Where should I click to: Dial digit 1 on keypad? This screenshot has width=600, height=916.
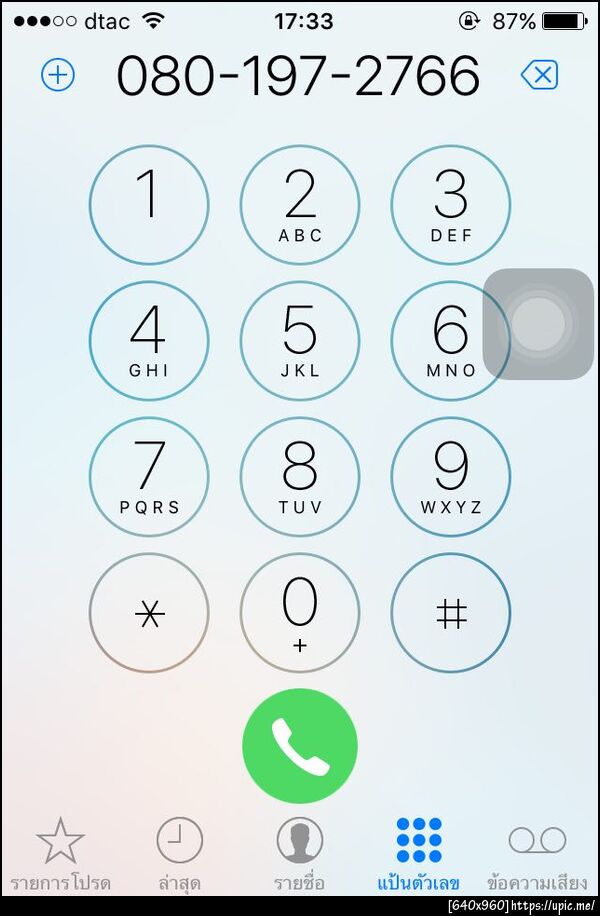click(149, 205)
